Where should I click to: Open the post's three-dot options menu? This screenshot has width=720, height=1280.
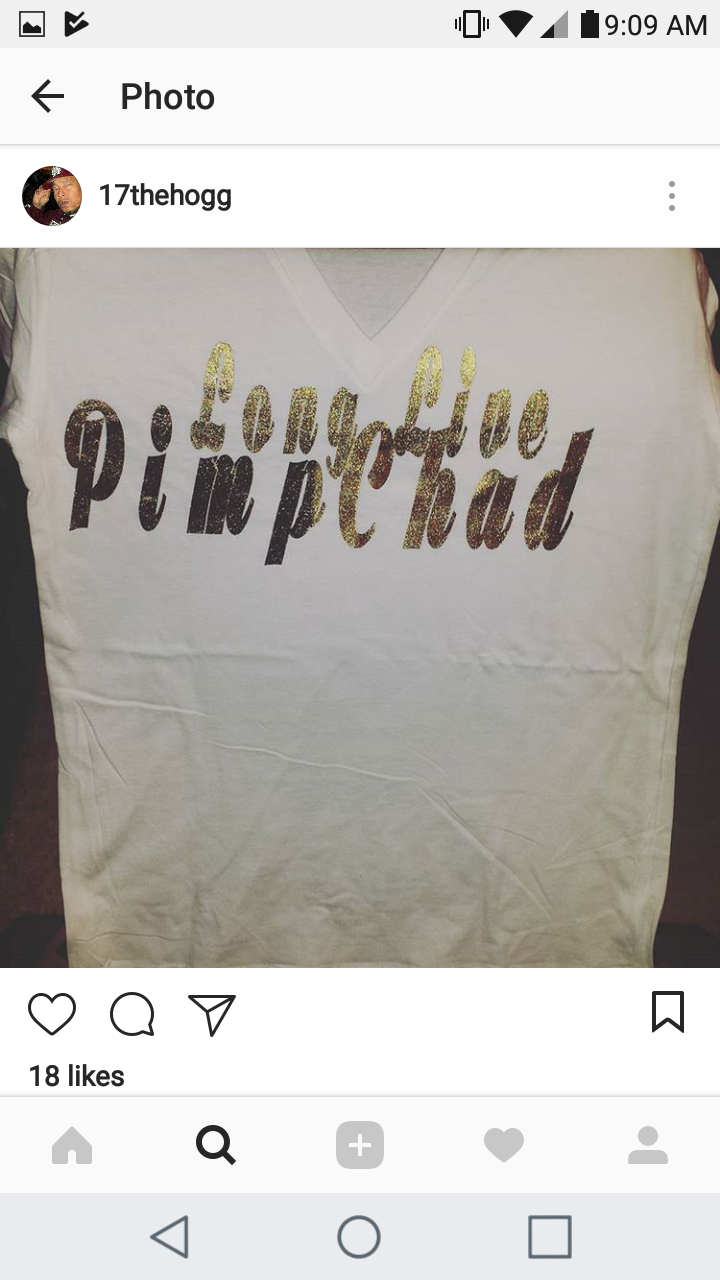671,196
